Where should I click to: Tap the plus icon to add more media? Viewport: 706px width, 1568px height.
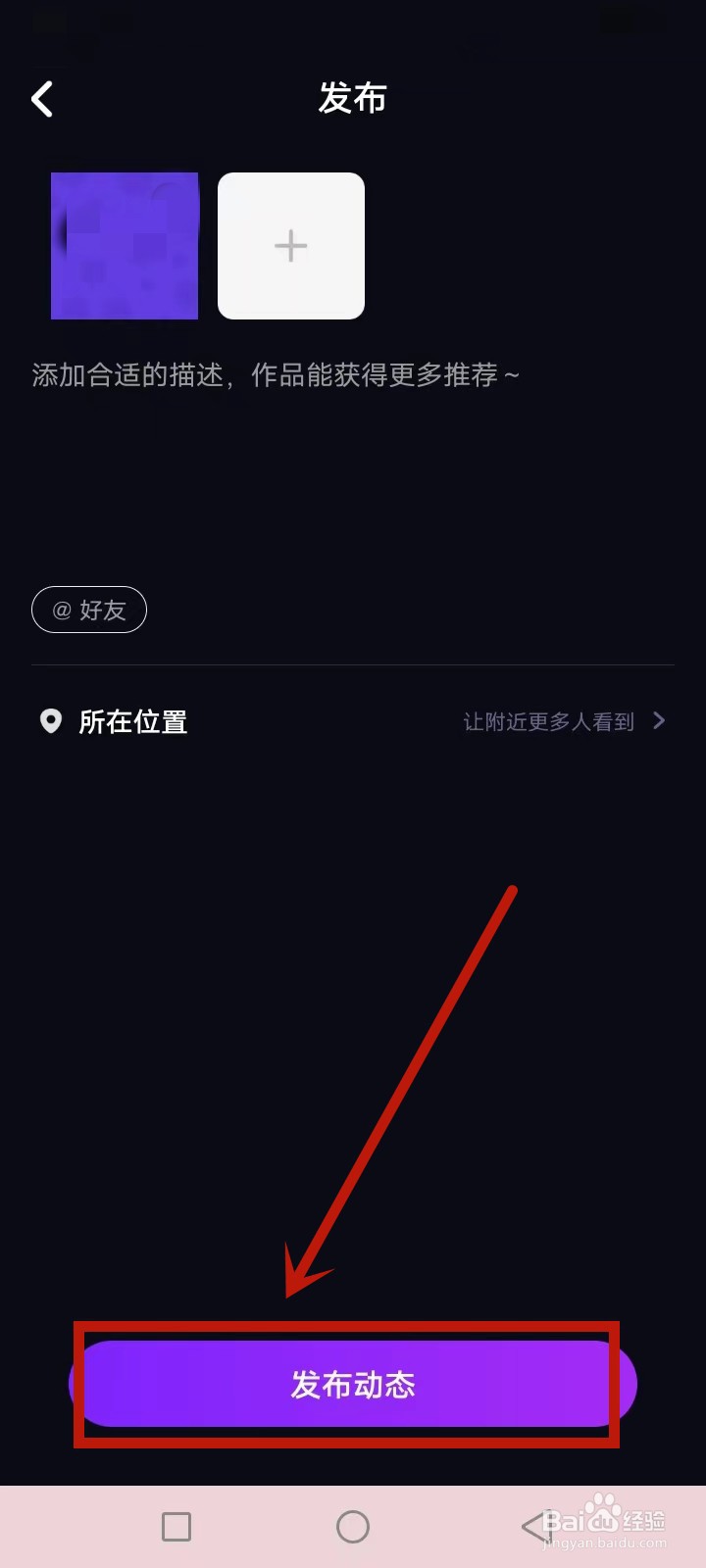coord(290,246)
